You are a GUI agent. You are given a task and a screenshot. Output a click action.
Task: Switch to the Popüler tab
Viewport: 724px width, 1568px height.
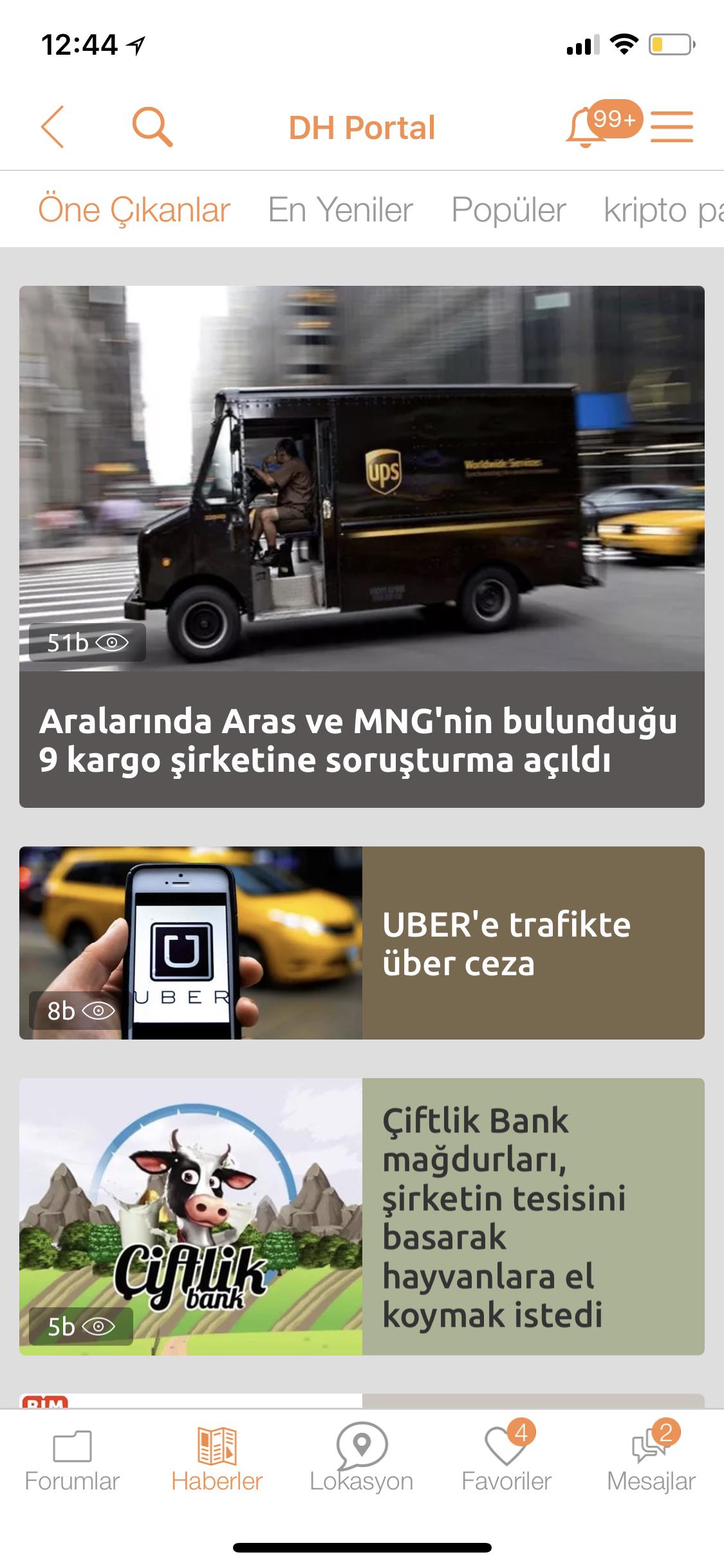[508, 210]
